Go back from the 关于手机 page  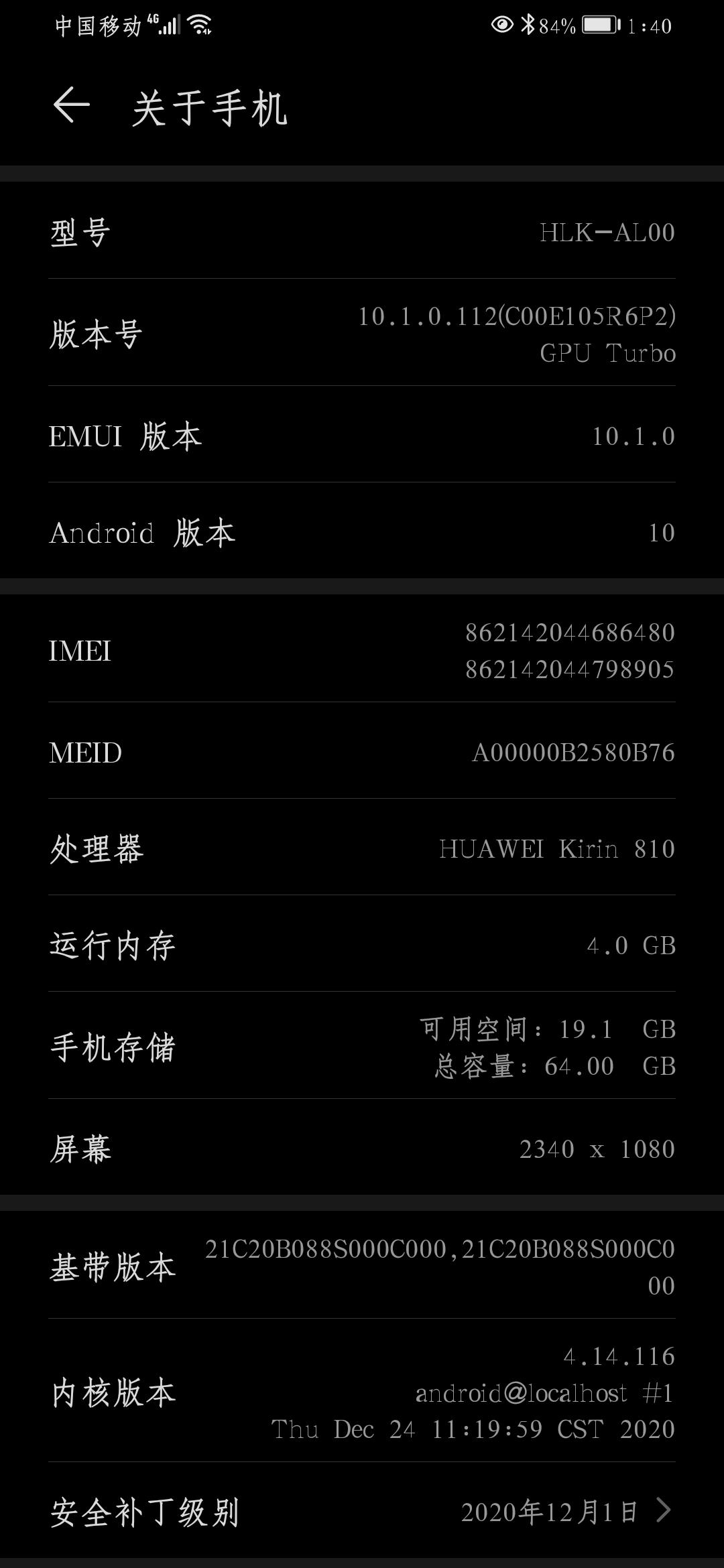71,106
